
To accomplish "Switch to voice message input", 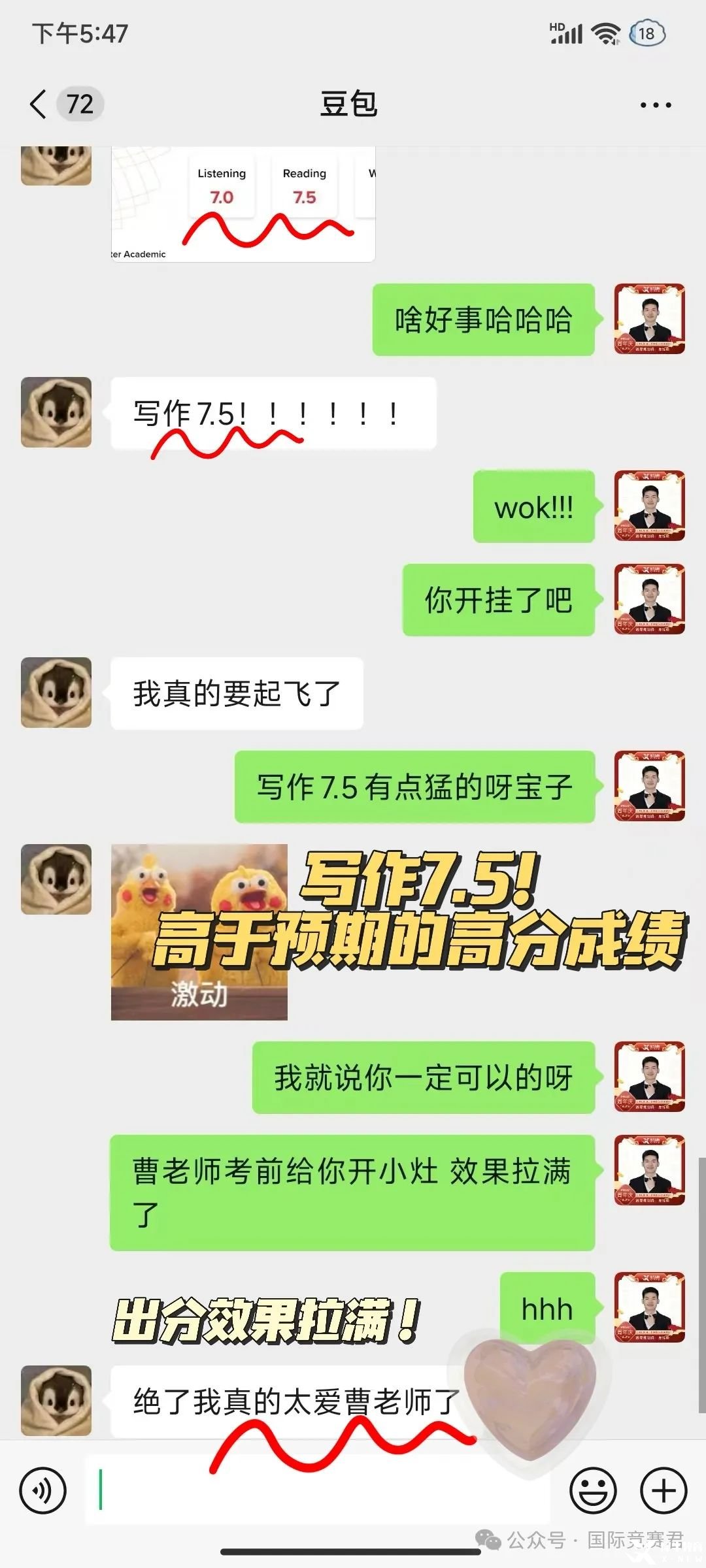I will (x=43, y=1492).
